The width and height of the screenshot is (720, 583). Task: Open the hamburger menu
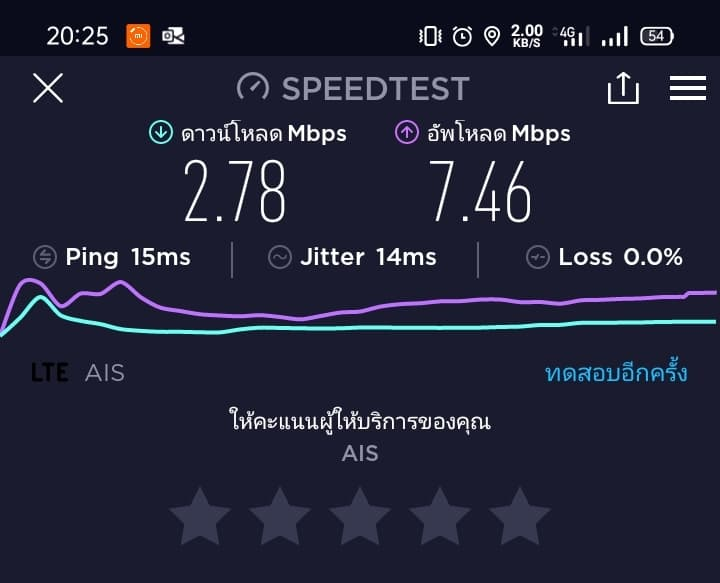coord(688,88)
